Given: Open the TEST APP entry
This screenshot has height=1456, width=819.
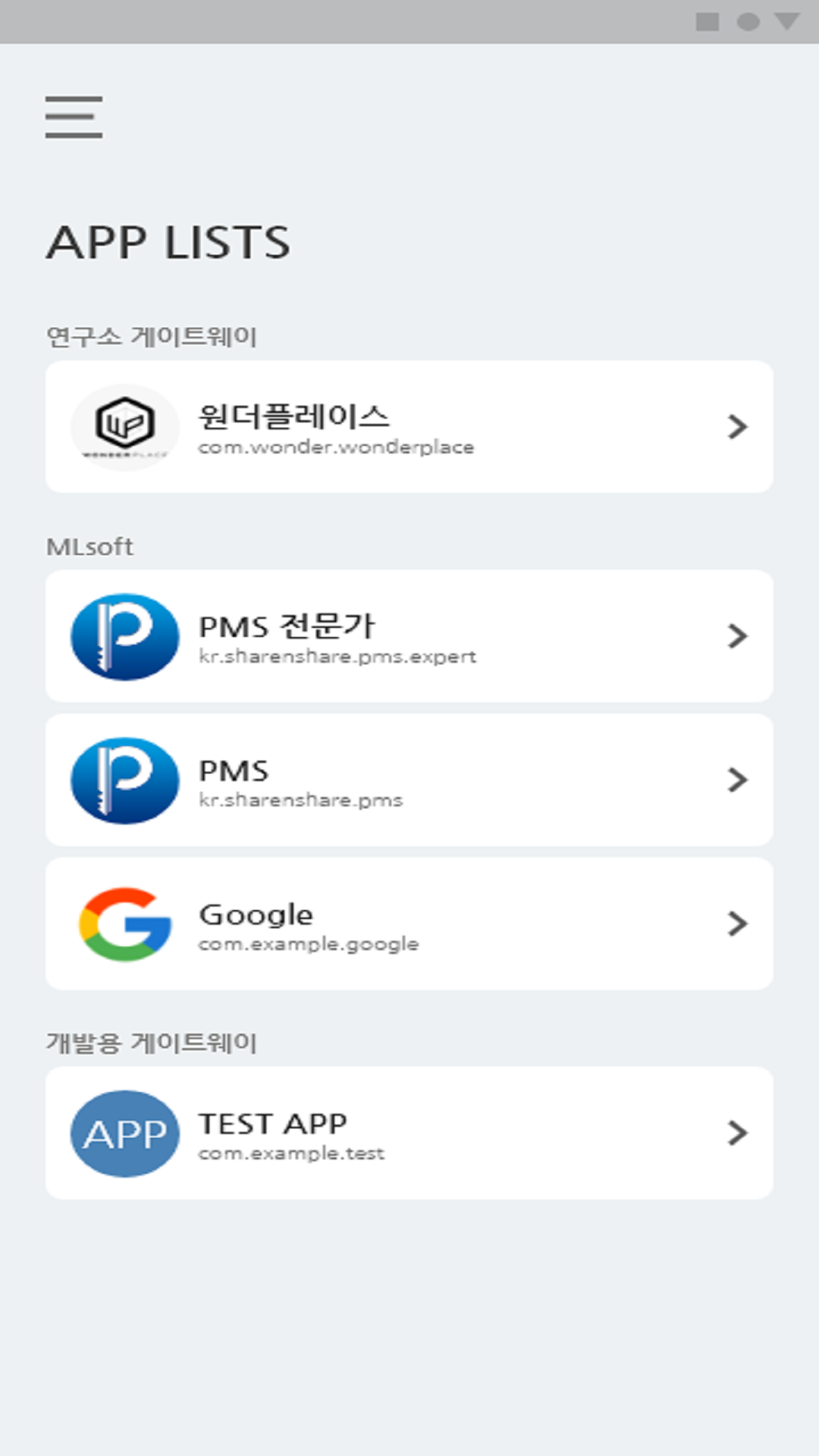Looking at the screenshot, I should pos(409,1133).
